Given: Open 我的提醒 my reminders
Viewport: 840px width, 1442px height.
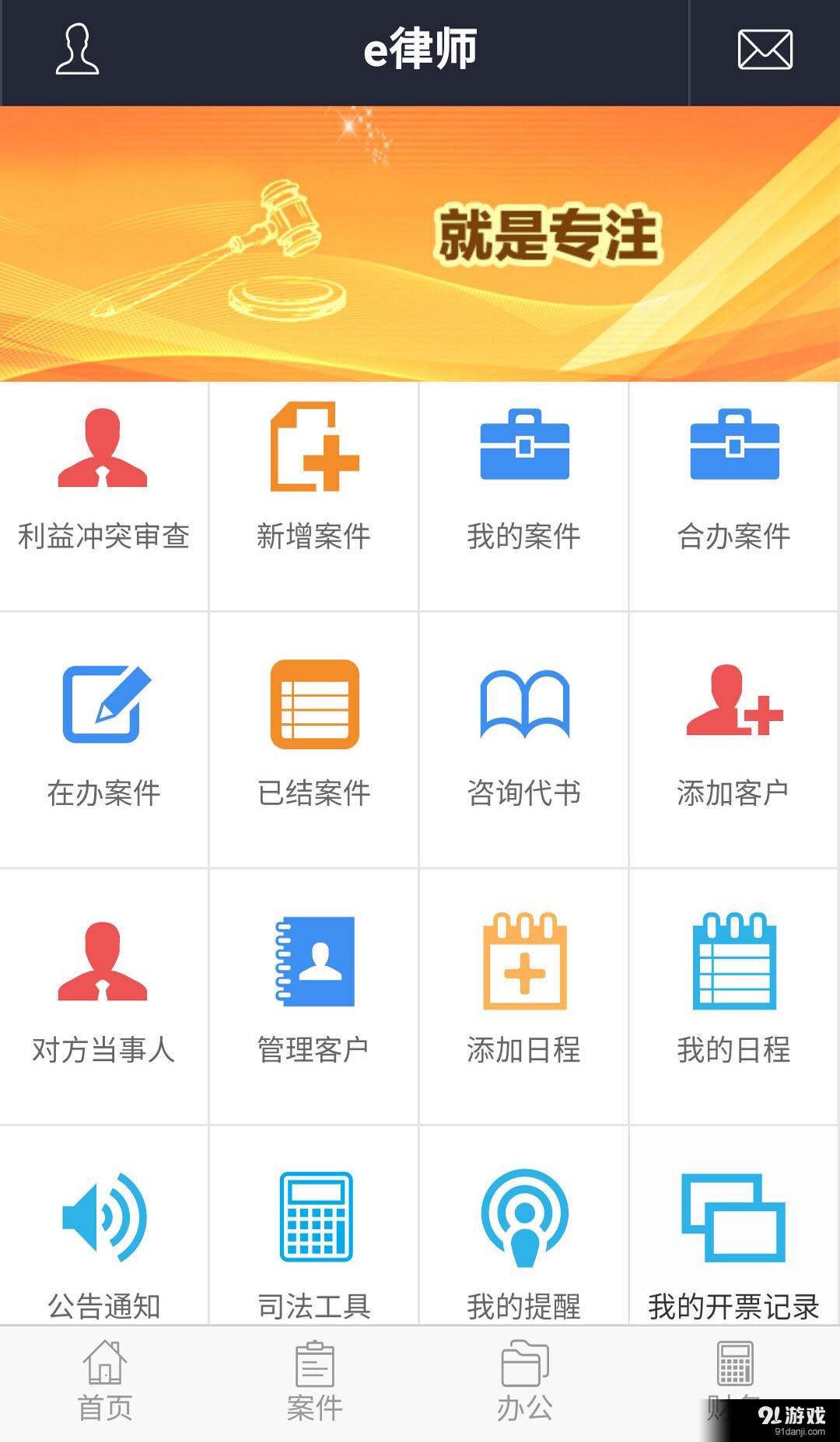Looking at the screenshot, I should coord(524,1241).
